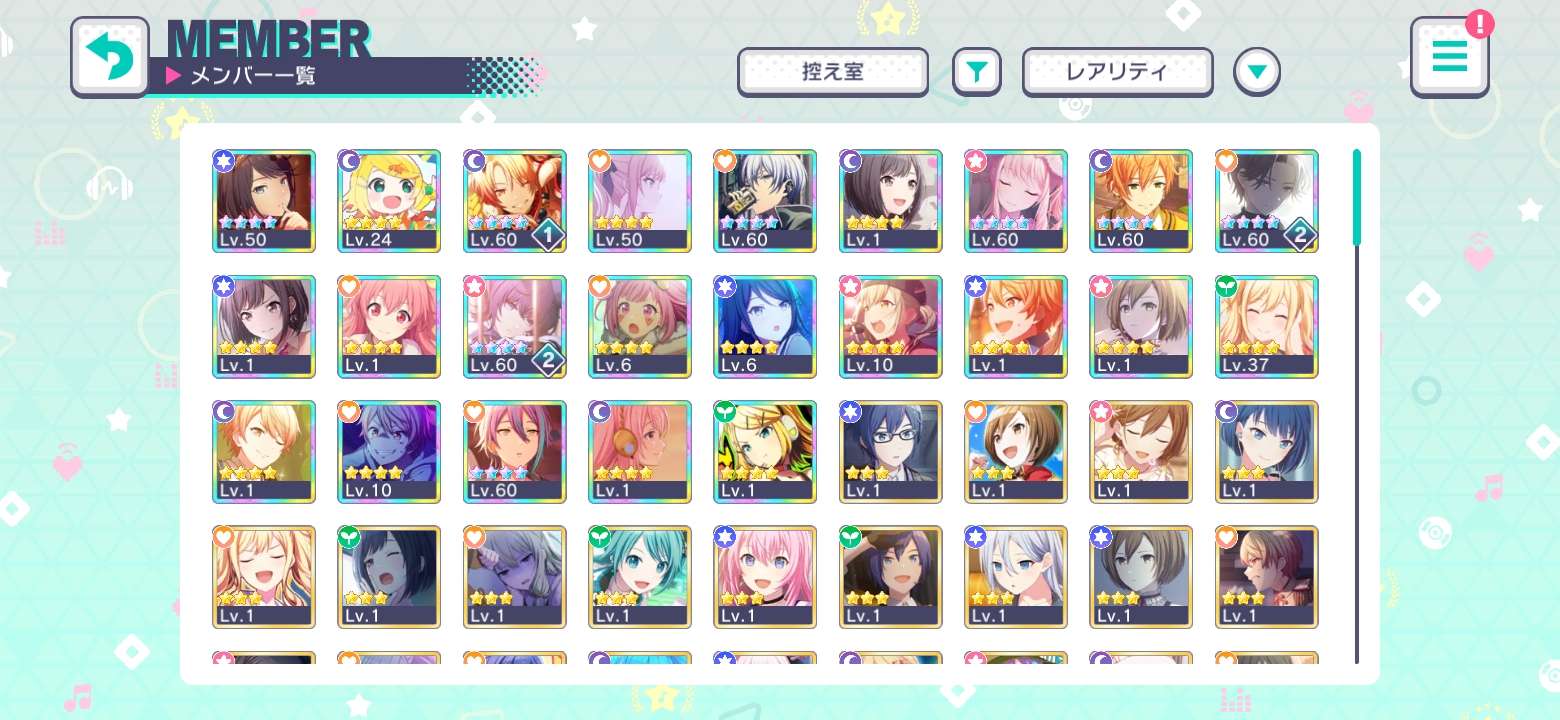Image resolution: width=1560 pixels, height=720 pixels.
Task: Open the hamburger menu with notification badge
Action: tap(1449, 57)
